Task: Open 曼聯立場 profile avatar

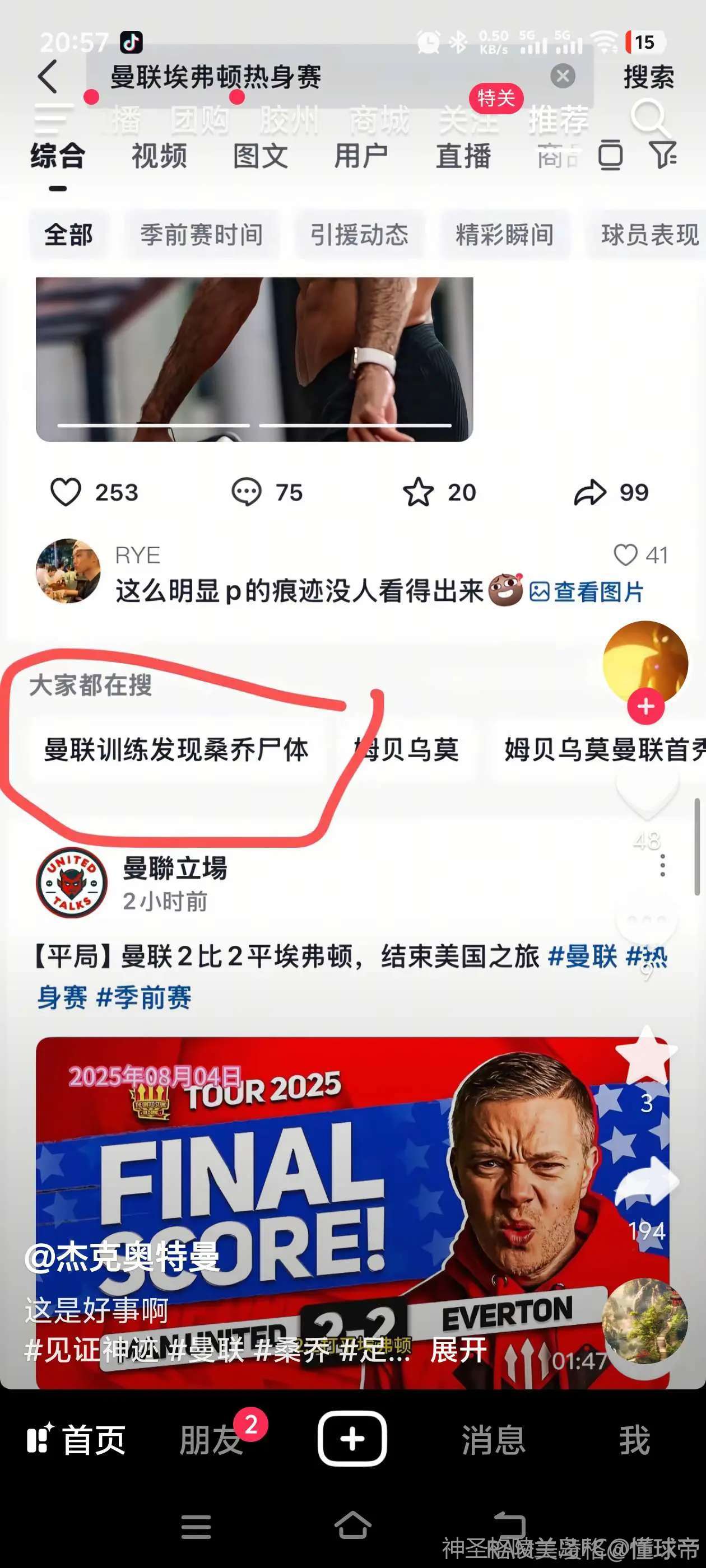Action: pos(72,882)
